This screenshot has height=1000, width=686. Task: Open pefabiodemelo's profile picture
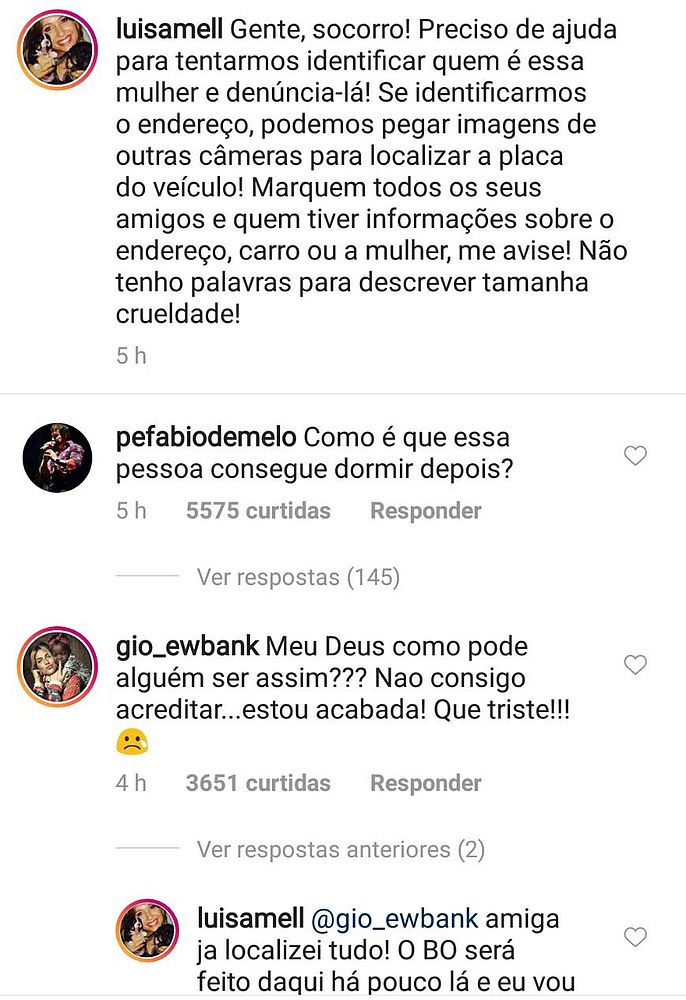(57, 458)
